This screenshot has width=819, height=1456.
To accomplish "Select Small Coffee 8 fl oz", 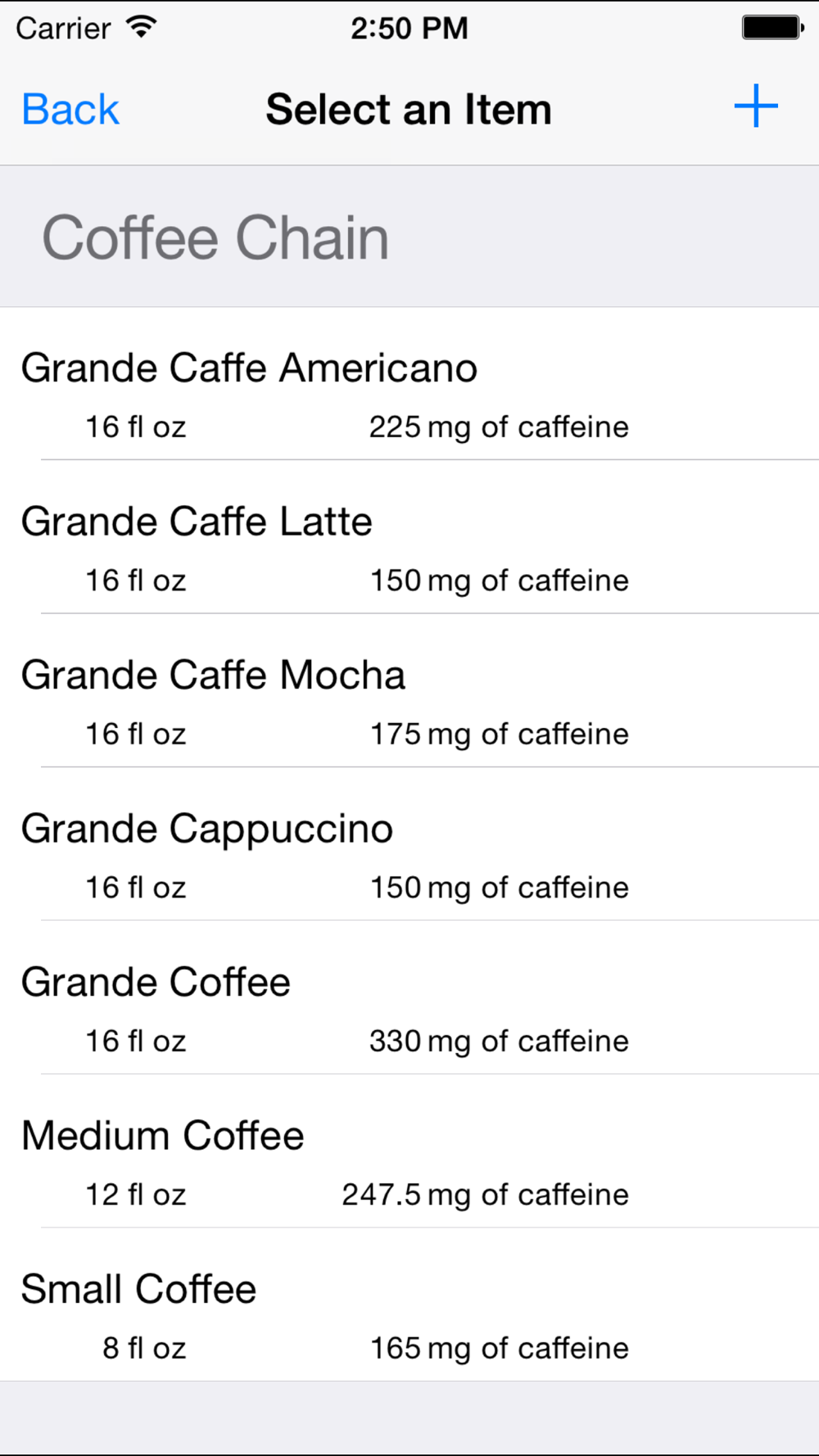I will [409, 1305].
